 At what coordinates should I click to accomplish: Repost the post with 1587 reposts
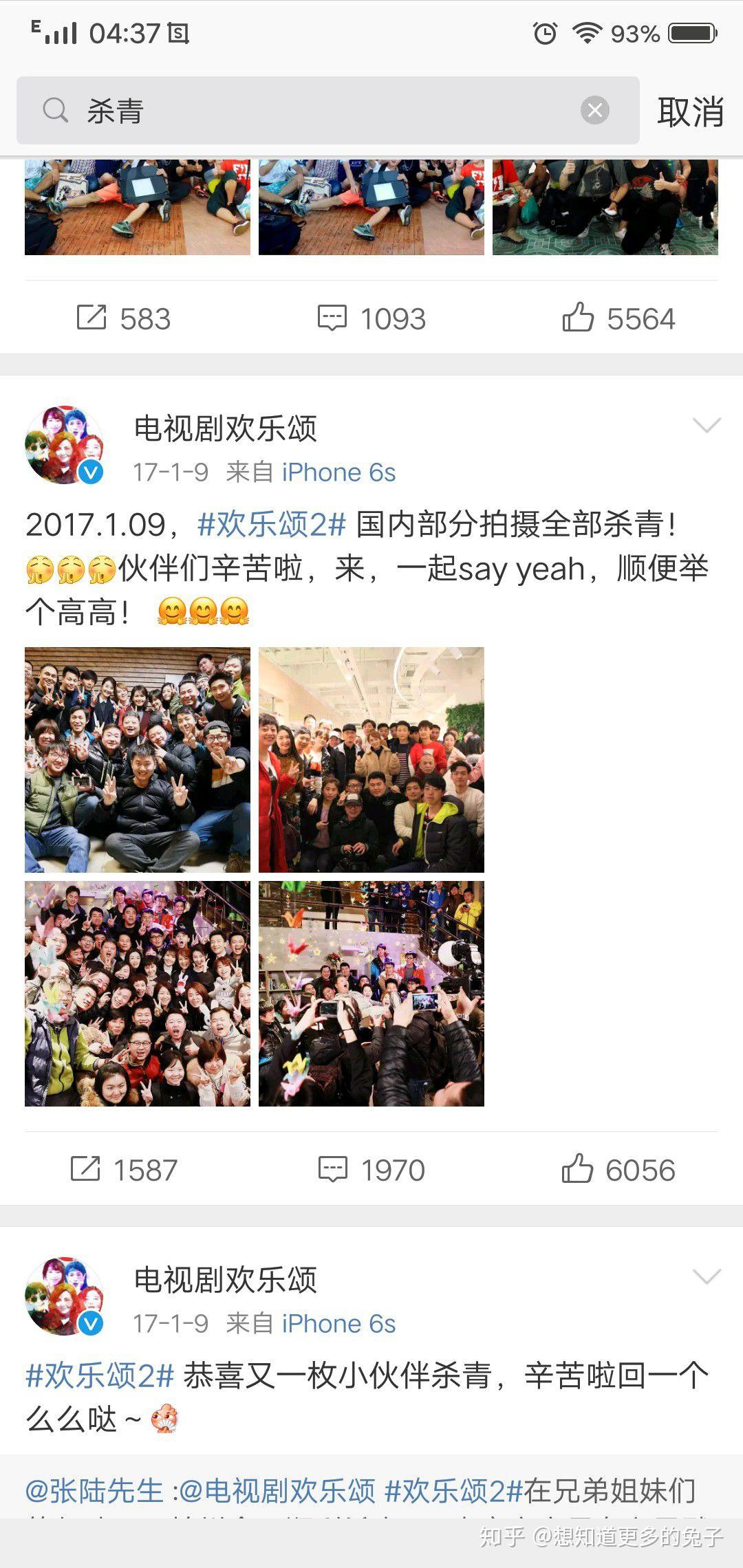pos(124,1170)
